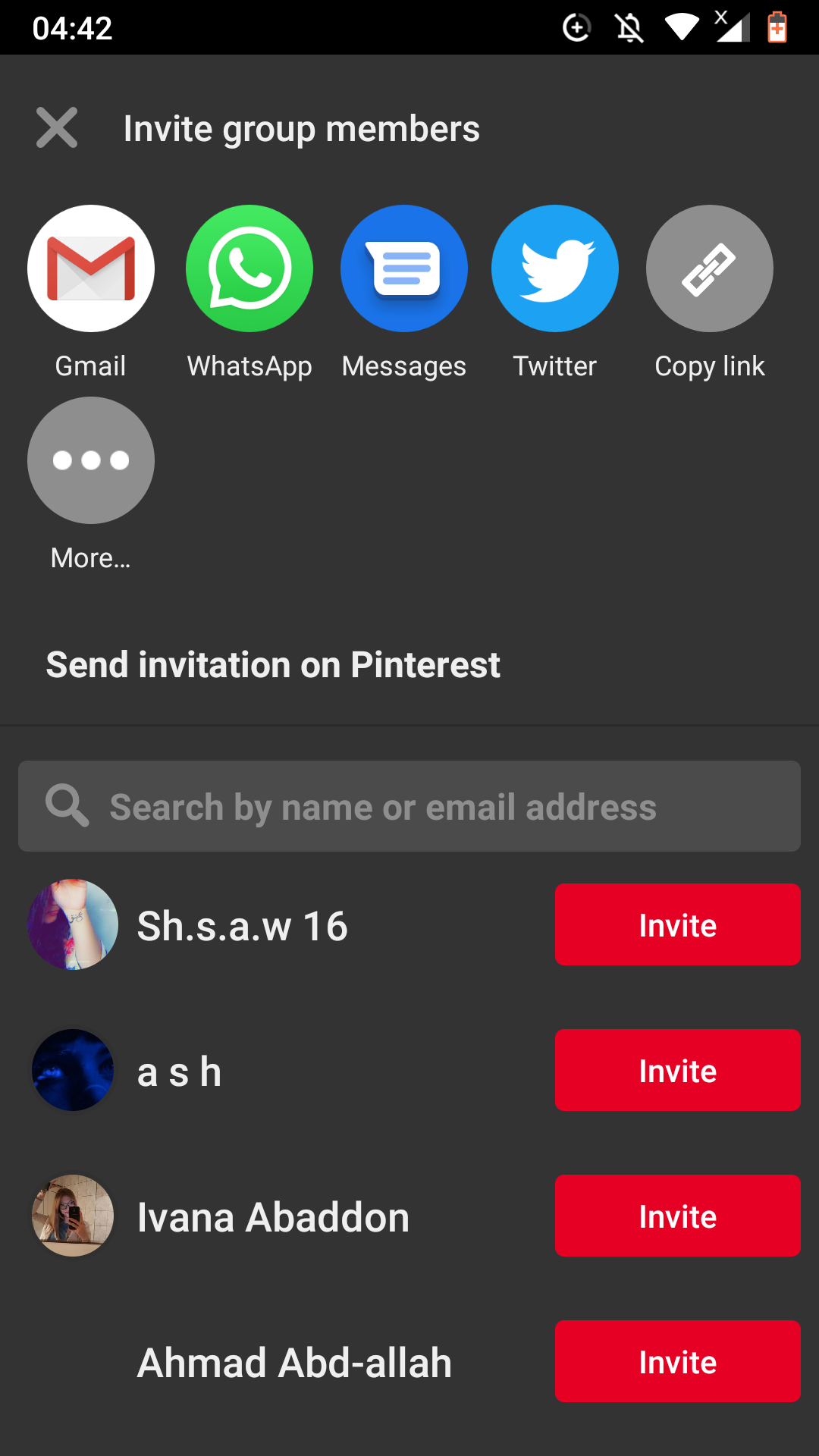Share invite via Gmail
Image resolution: width=819 pixels, height=1456 pixels.
click(x=91, y=268)
